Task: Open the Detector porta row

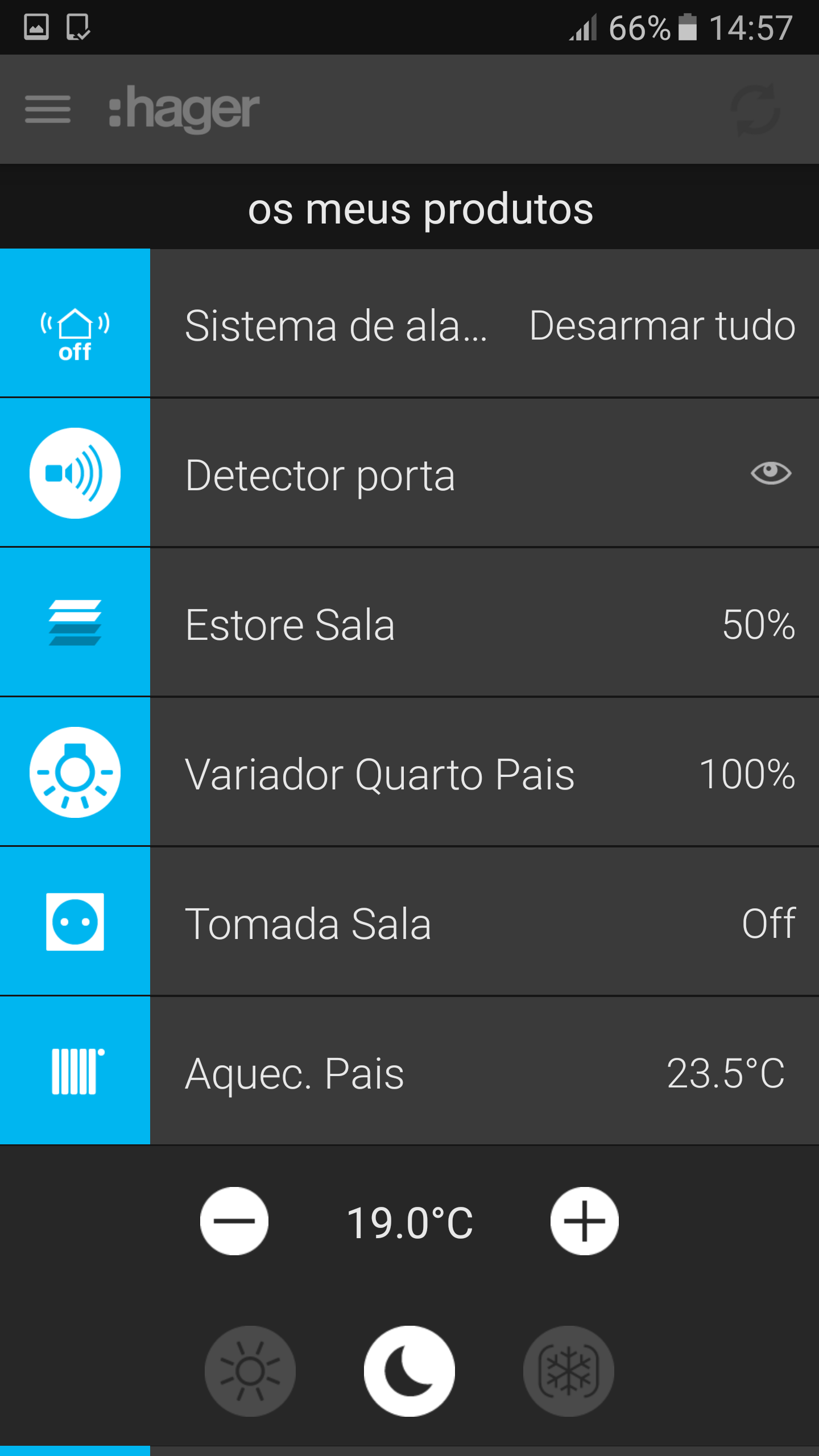Action: (409, 473)
